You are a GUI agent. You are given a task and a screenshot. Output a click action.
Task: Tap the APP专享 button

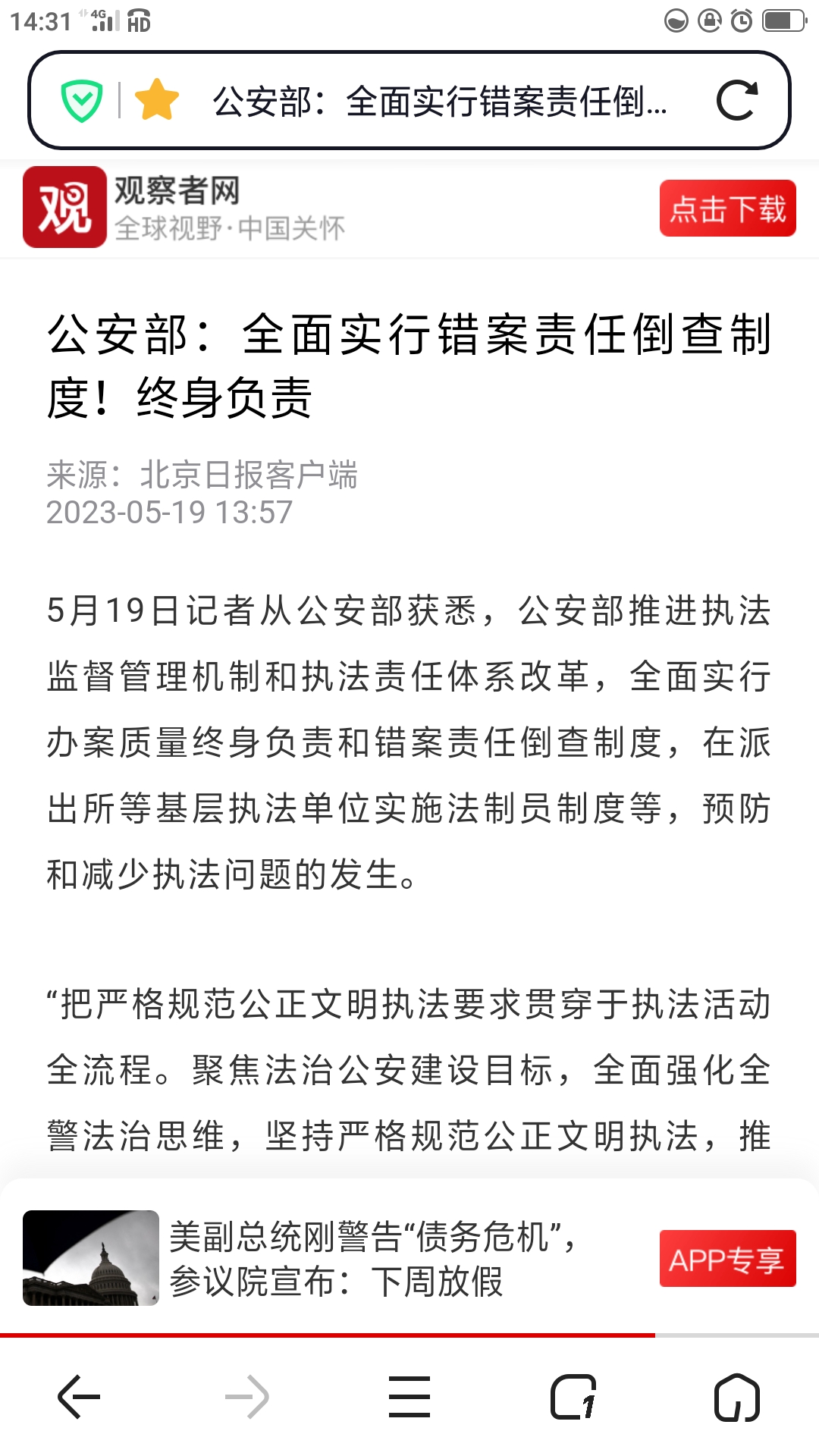(727, 1259)
